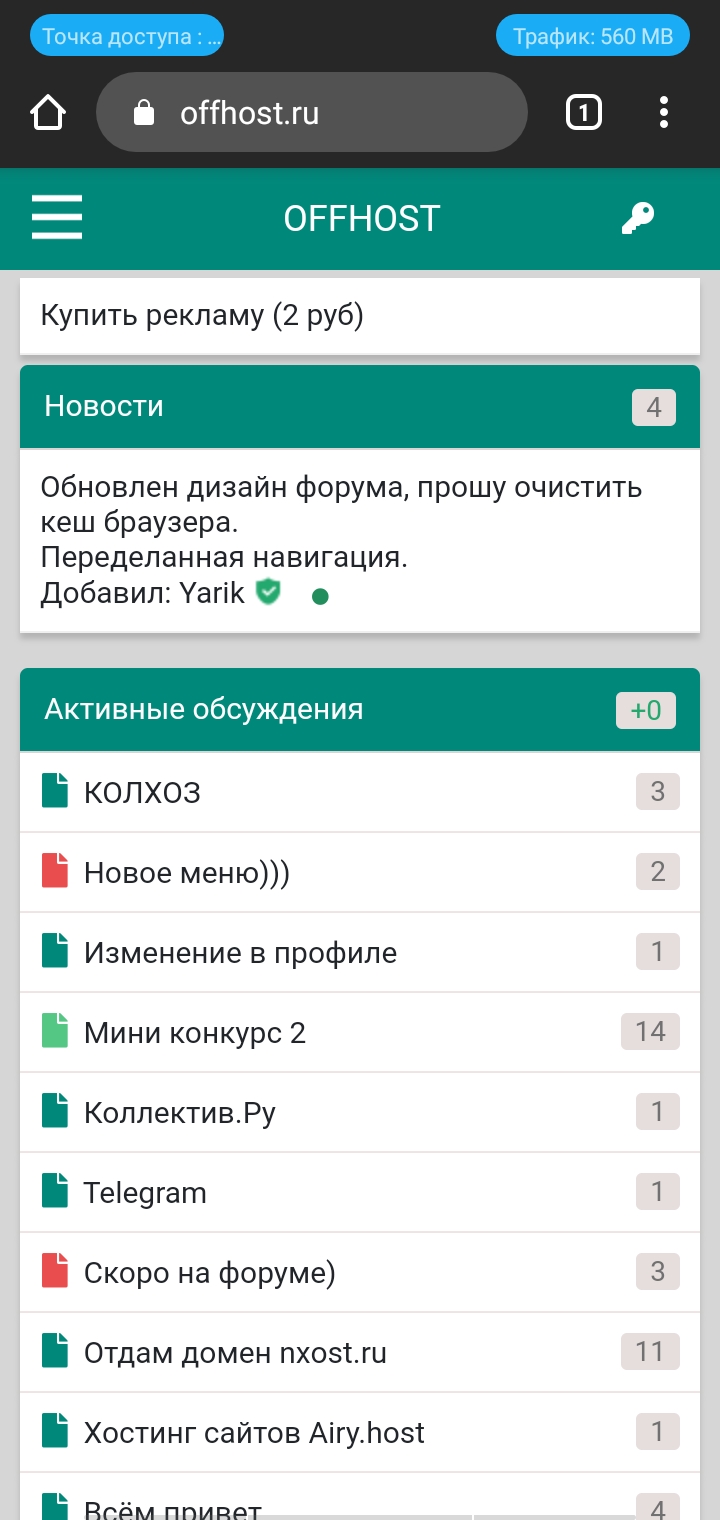The height and width of the screenshot is (1520, 720).
Task: Open the Telegram topic
Action: click(x=145, y=1192)
